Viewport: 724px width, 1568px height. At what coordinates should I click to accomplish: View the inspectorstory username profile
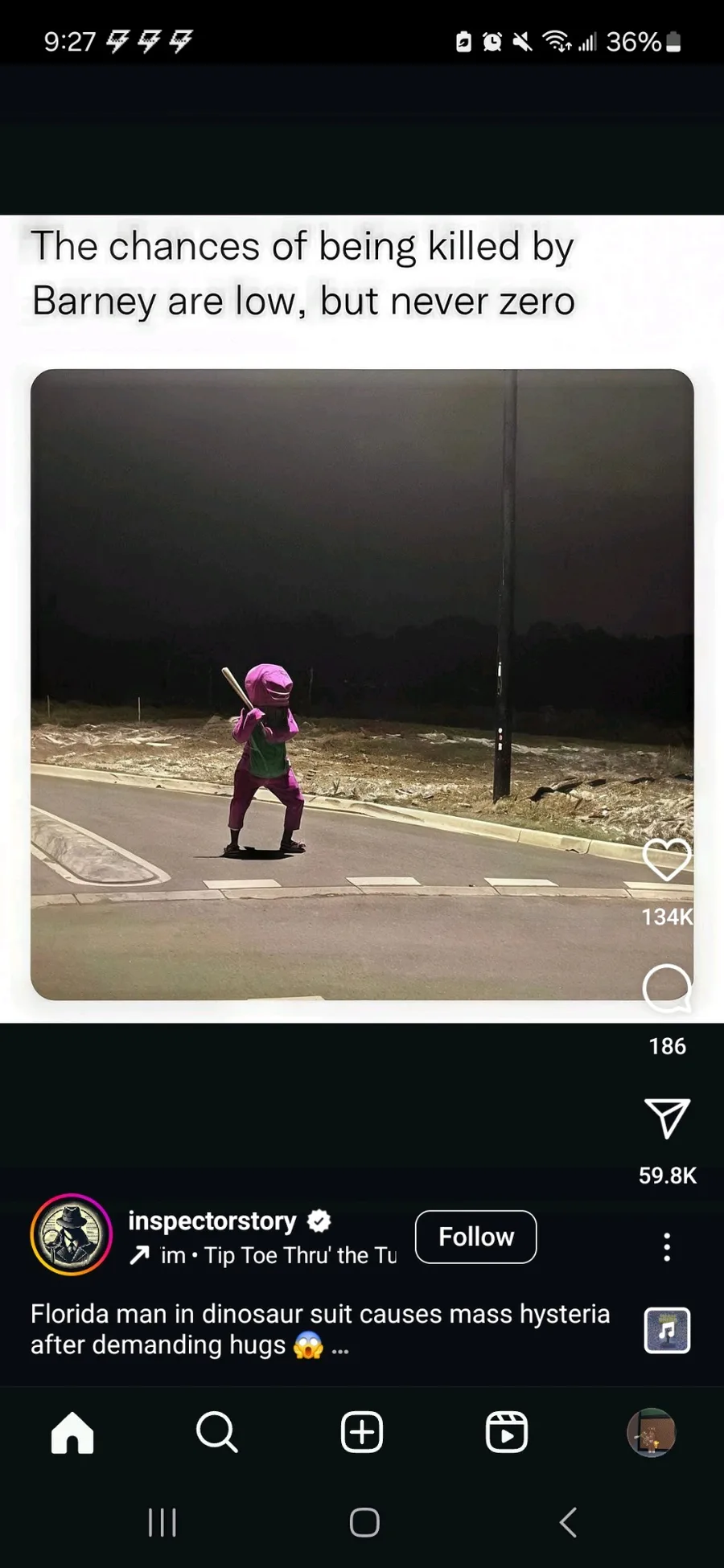[x=212, y=1221]
